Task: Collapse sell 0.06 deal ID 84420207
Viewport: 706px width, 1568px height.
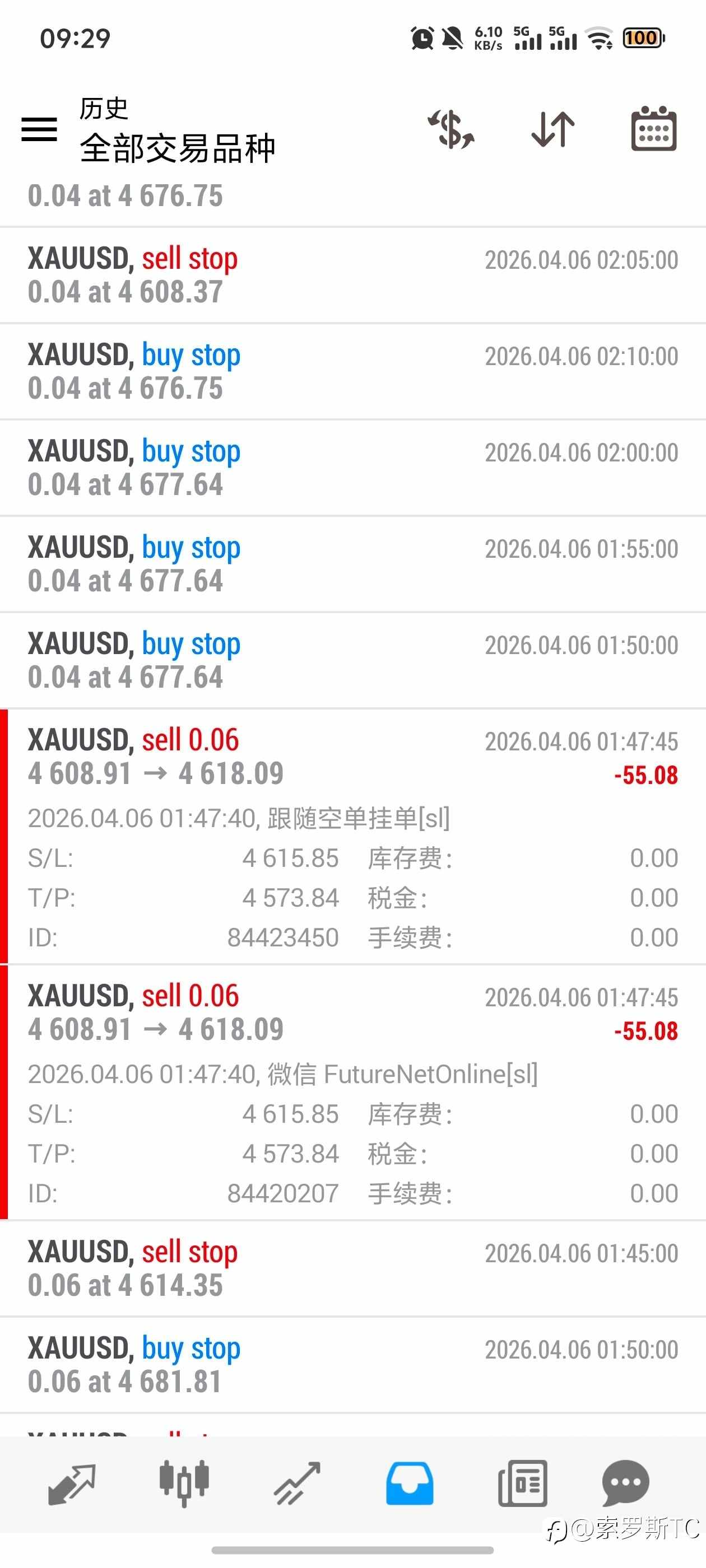Action: 354,1093
